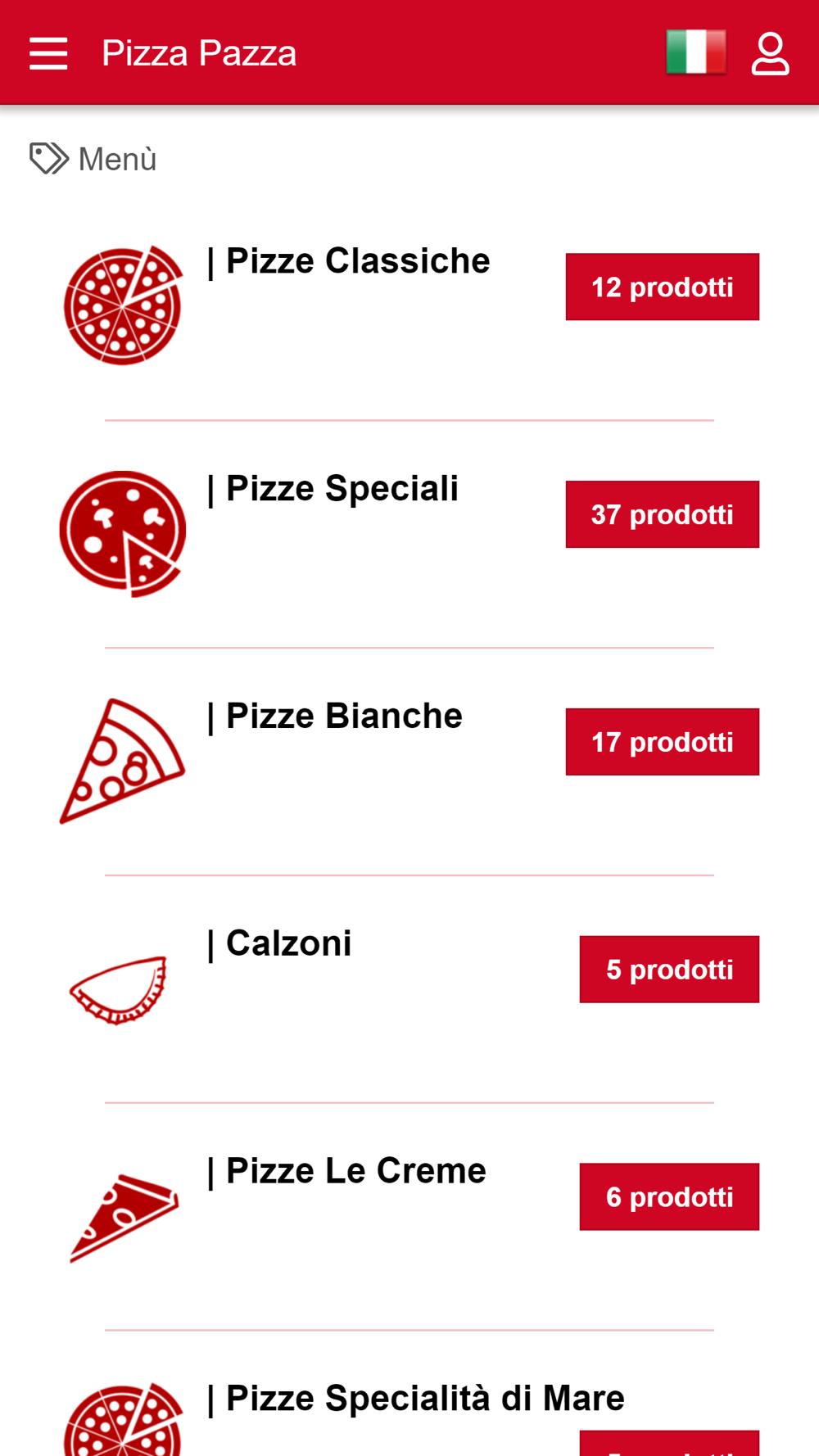This screenshot has width=819, height=1456.
Task: Tap the 5 prodotti button
Action: tap(670, 970)
